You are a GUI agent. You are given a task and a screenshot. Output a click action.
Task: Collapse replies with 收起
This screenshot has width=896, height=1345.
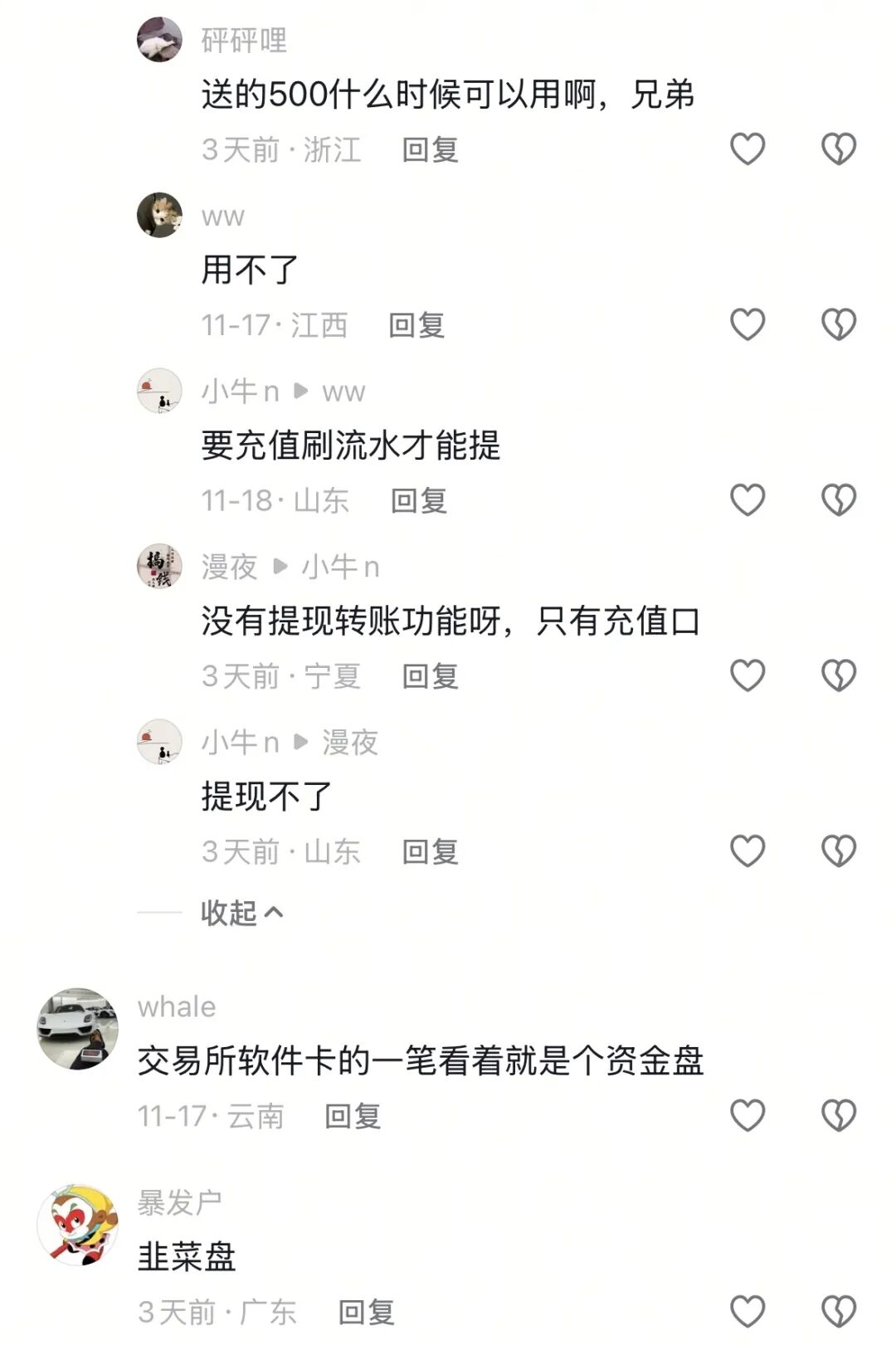pos(241,913)
